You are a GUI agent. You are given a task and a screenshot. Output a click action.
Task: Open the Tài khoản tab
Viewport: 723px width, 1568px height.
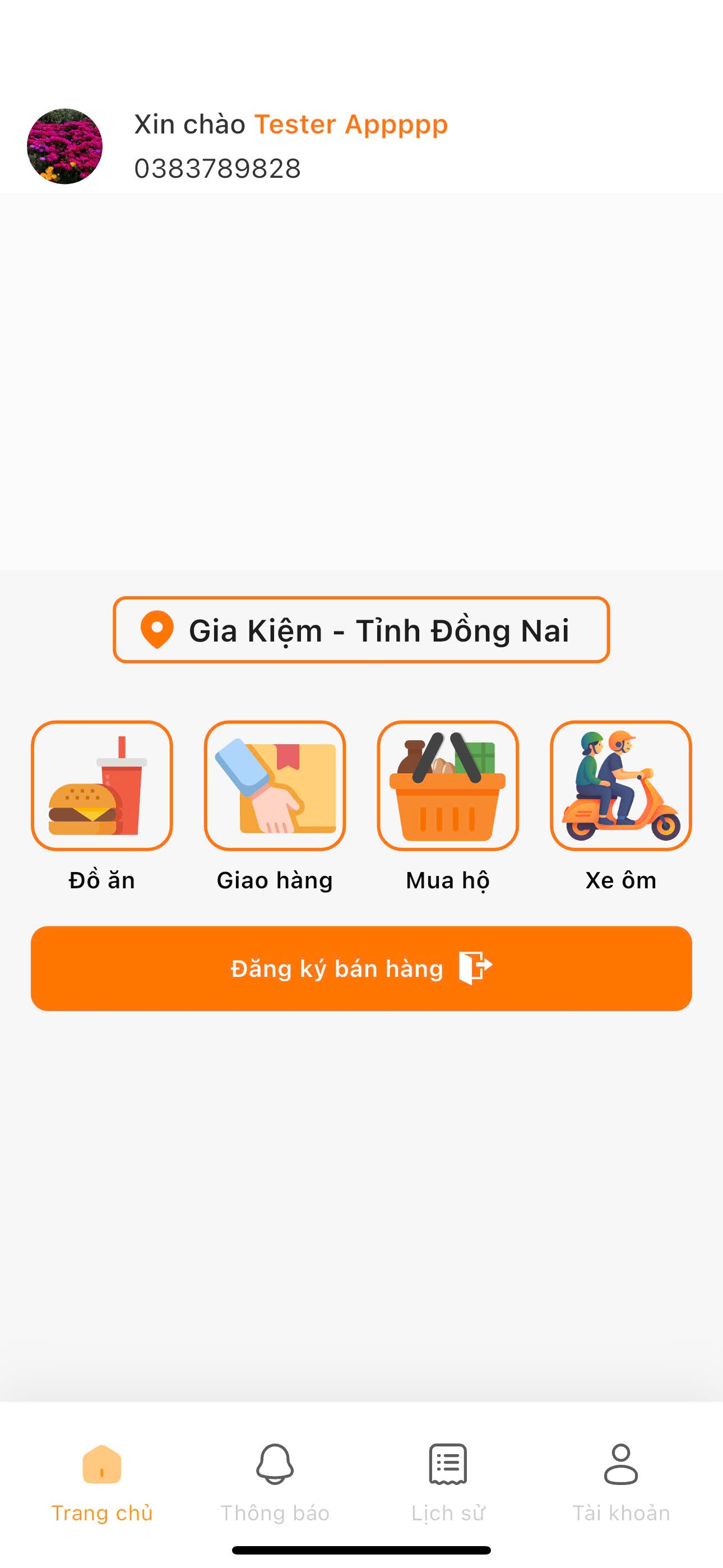[621, 1479]
